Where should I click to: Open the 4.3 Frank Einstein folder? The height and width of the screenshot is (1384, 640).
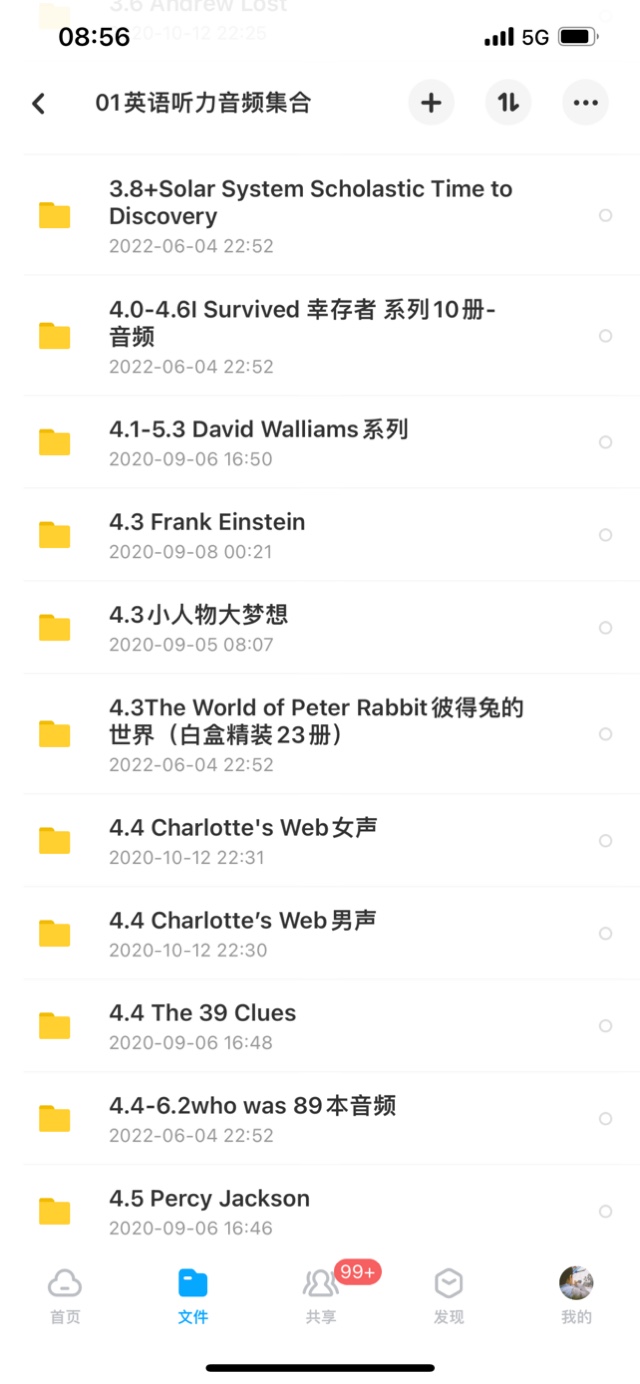click(x=320, y=535)
